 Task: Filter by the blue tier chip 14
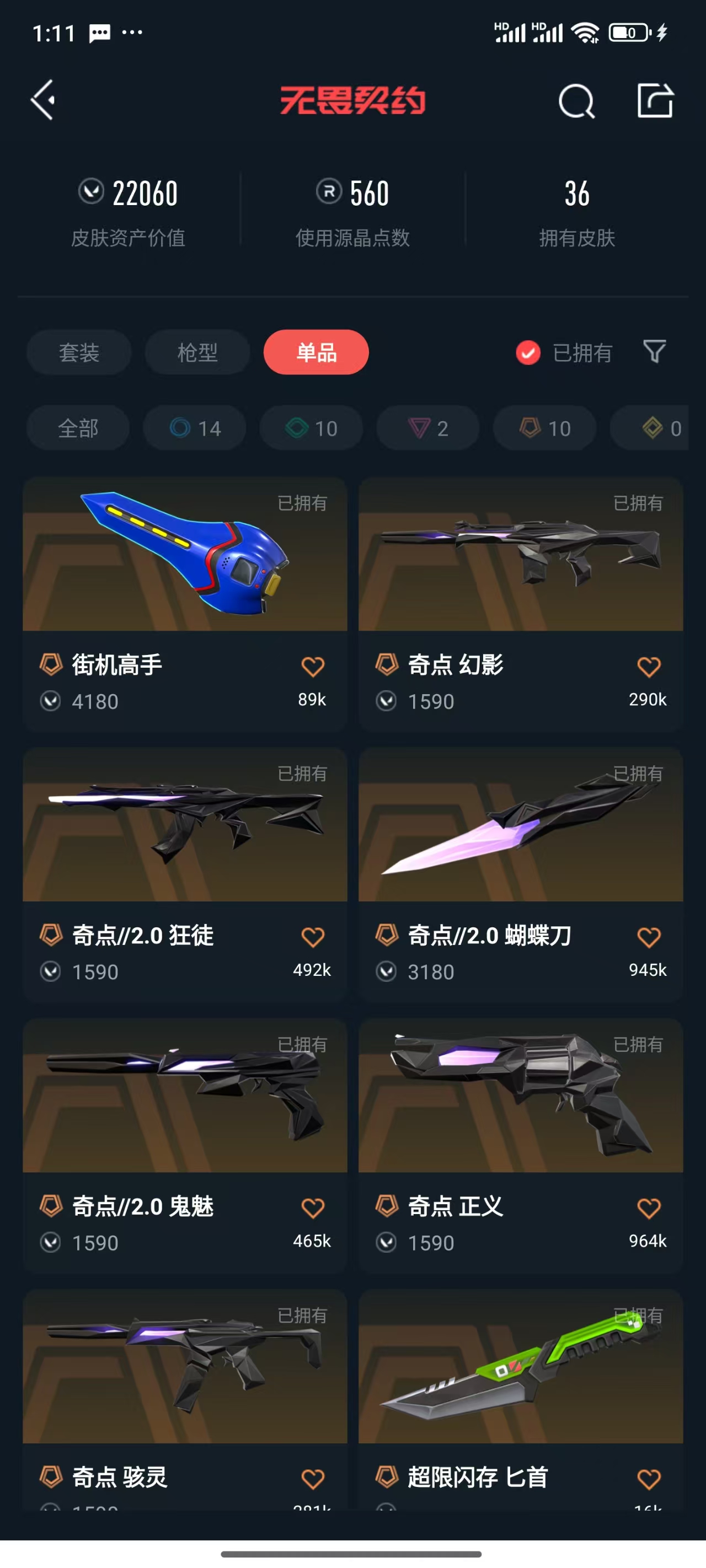195,428
